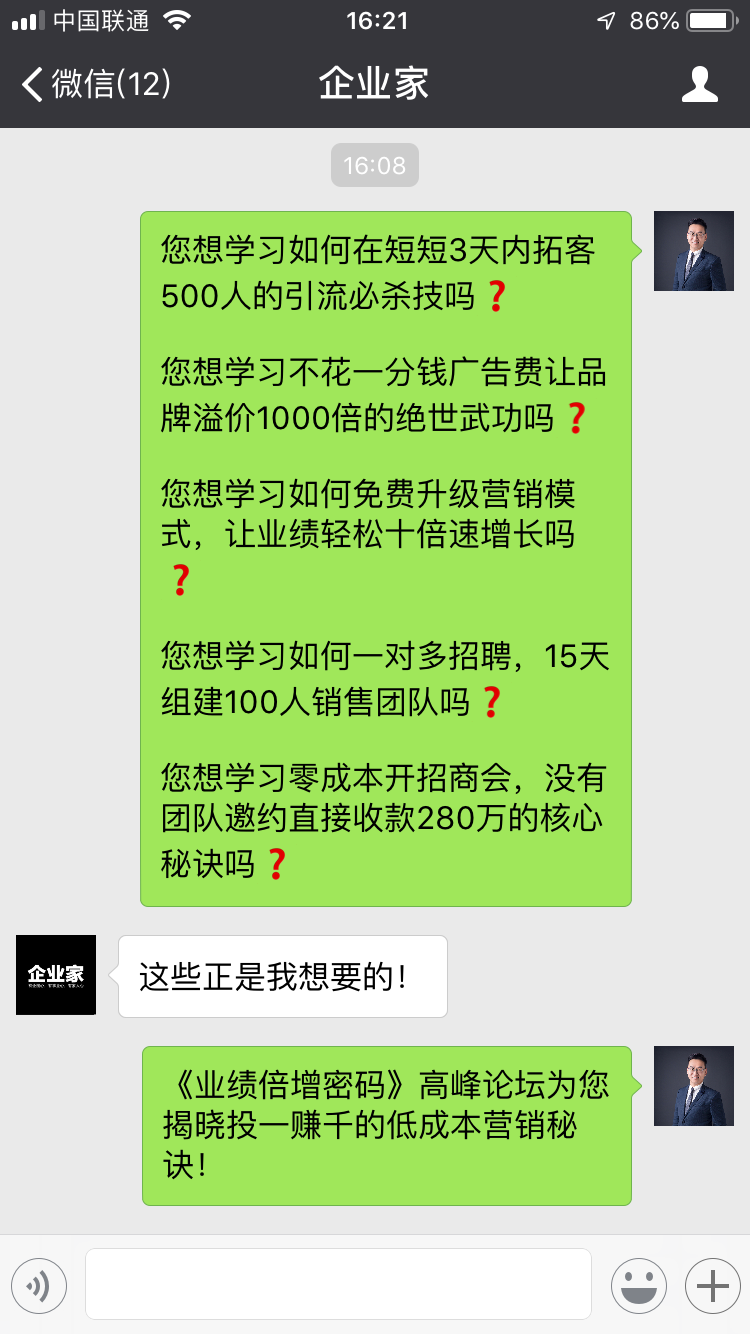The image size is (750, 1334).
Task: Select the message 这些正是我想要的!
Action: [x=282, y=975]
